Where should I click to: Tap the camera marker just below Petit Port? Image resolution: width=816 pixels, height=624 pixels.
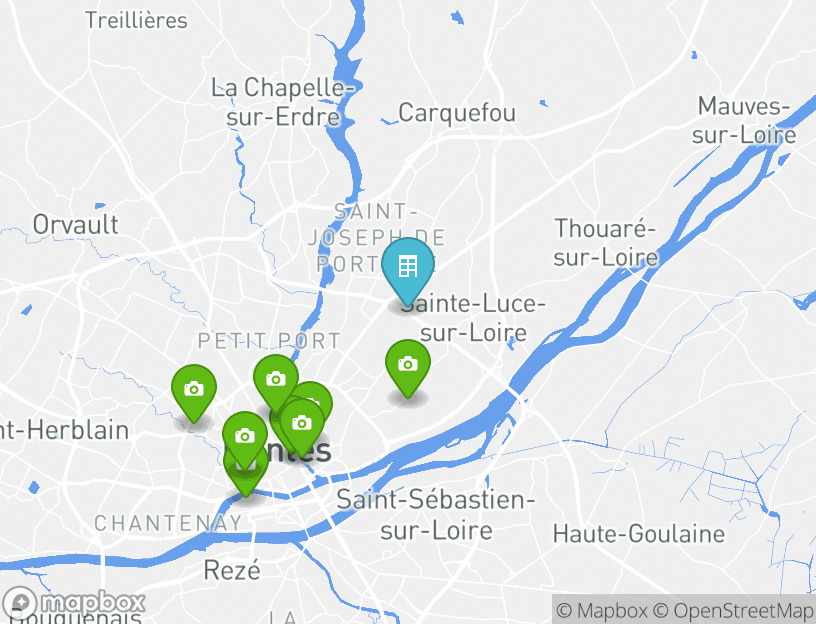275,380
